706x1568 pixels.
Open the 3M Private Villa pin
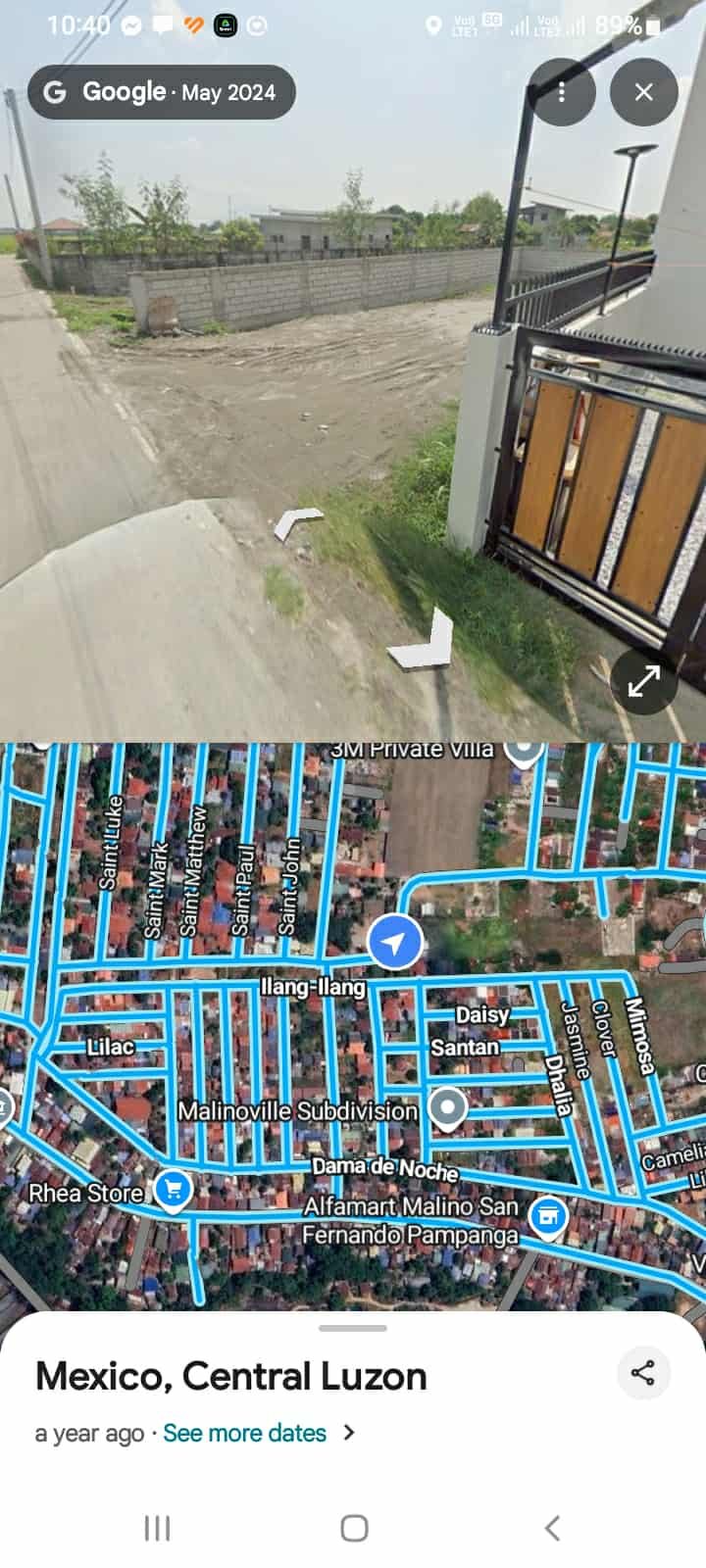coord(525,750)
